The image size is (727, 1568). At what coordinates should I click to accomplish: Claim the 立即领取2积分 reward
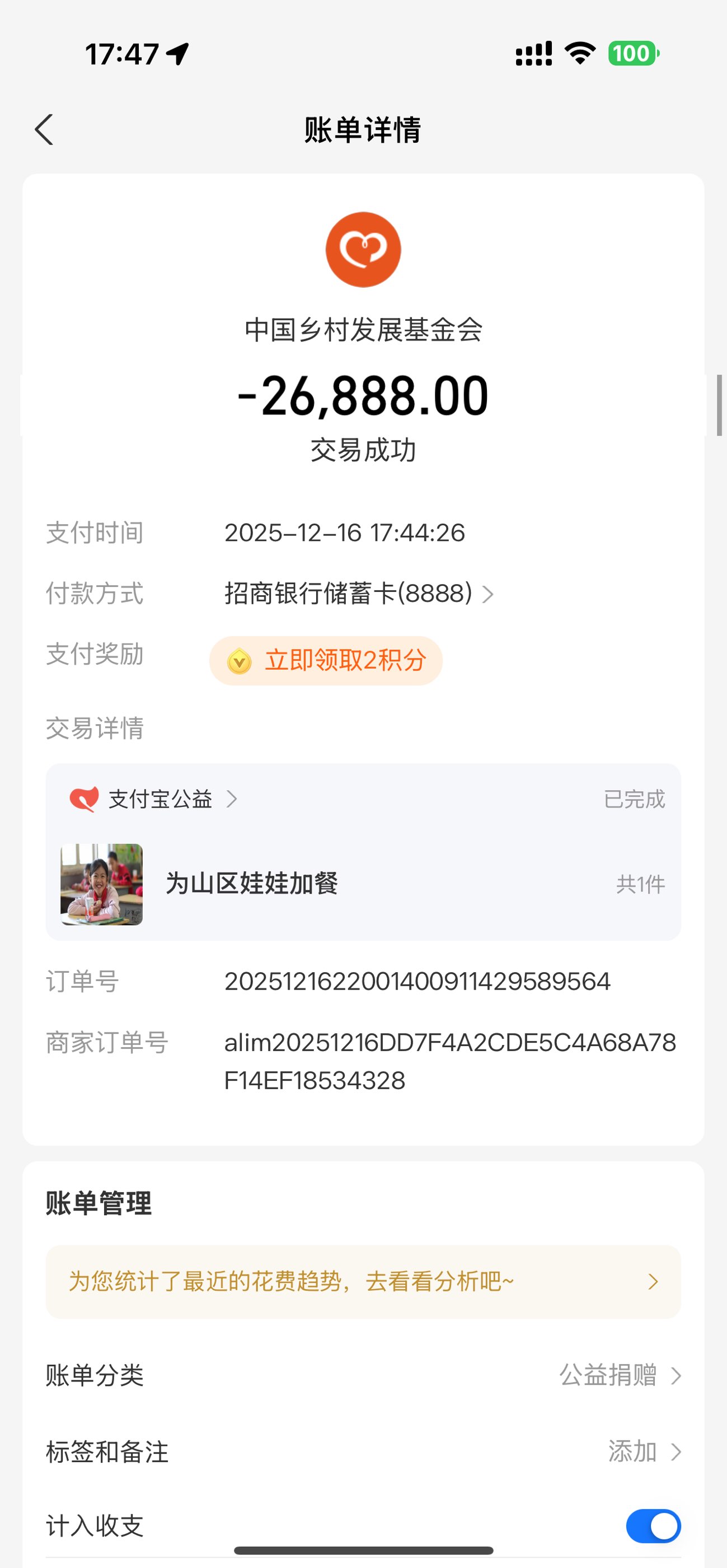click(x=326, y=660)
